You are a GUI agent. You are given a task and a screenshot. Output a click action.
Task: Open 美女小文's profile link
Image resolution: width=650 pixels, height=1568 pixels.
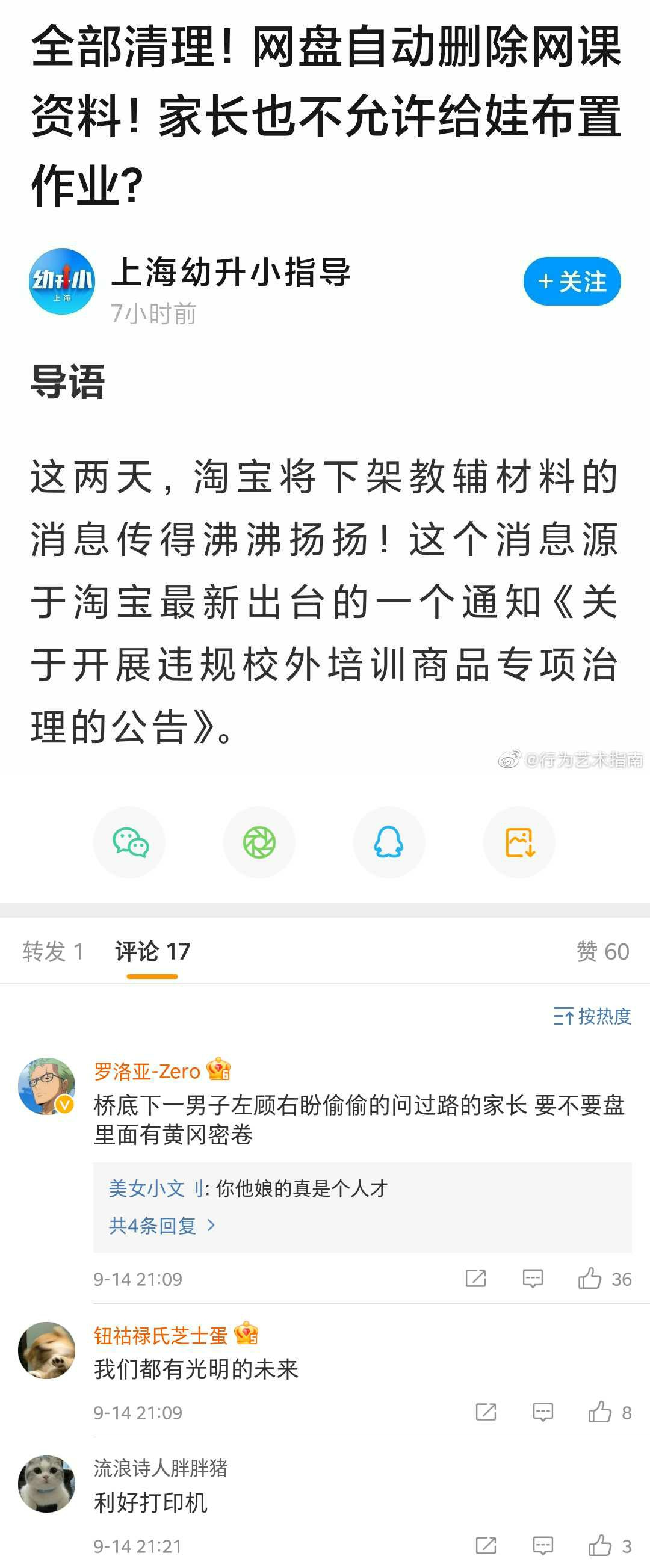pyautogui.click(x=147, y=1188)
